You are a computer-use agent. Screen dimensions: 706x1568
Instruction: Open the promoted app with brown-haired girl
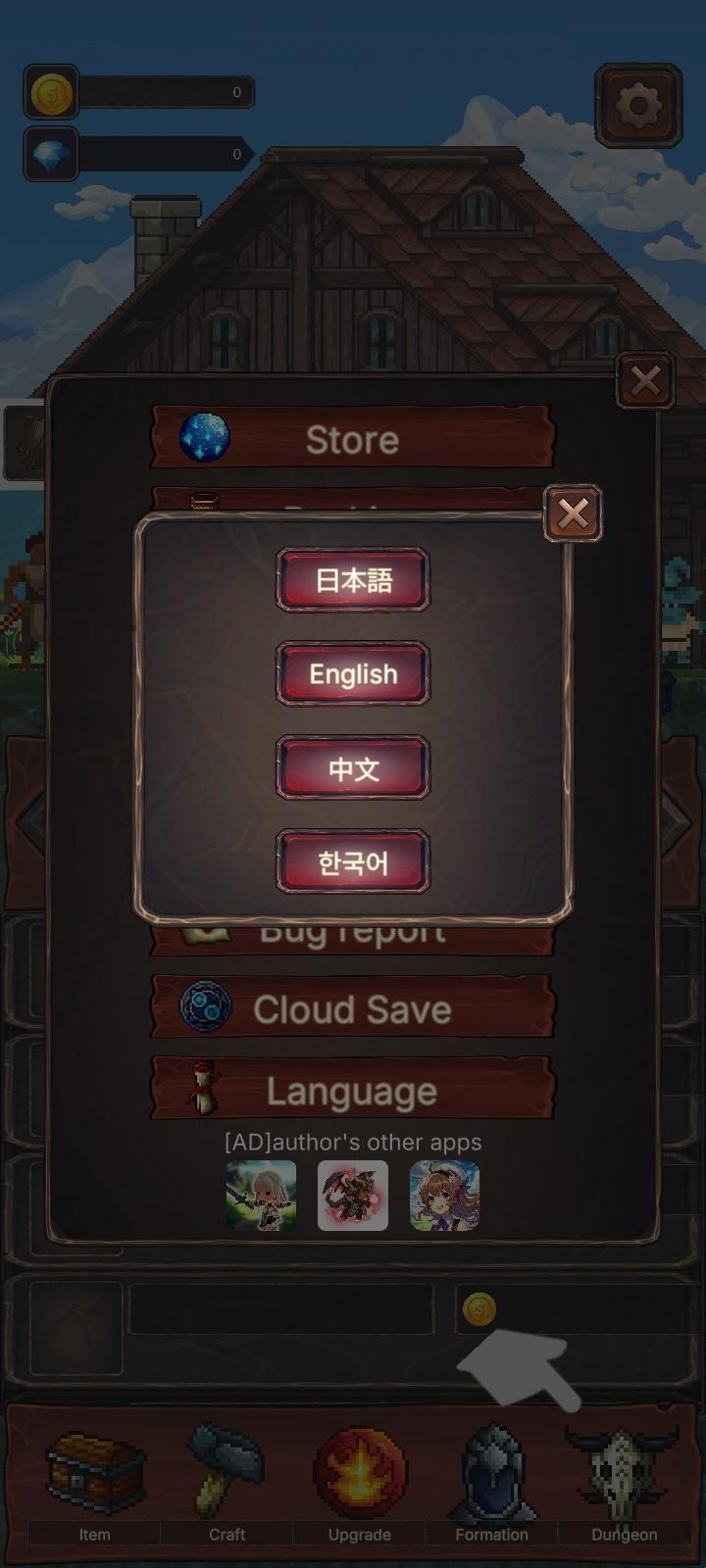(x=444, y=1196)
